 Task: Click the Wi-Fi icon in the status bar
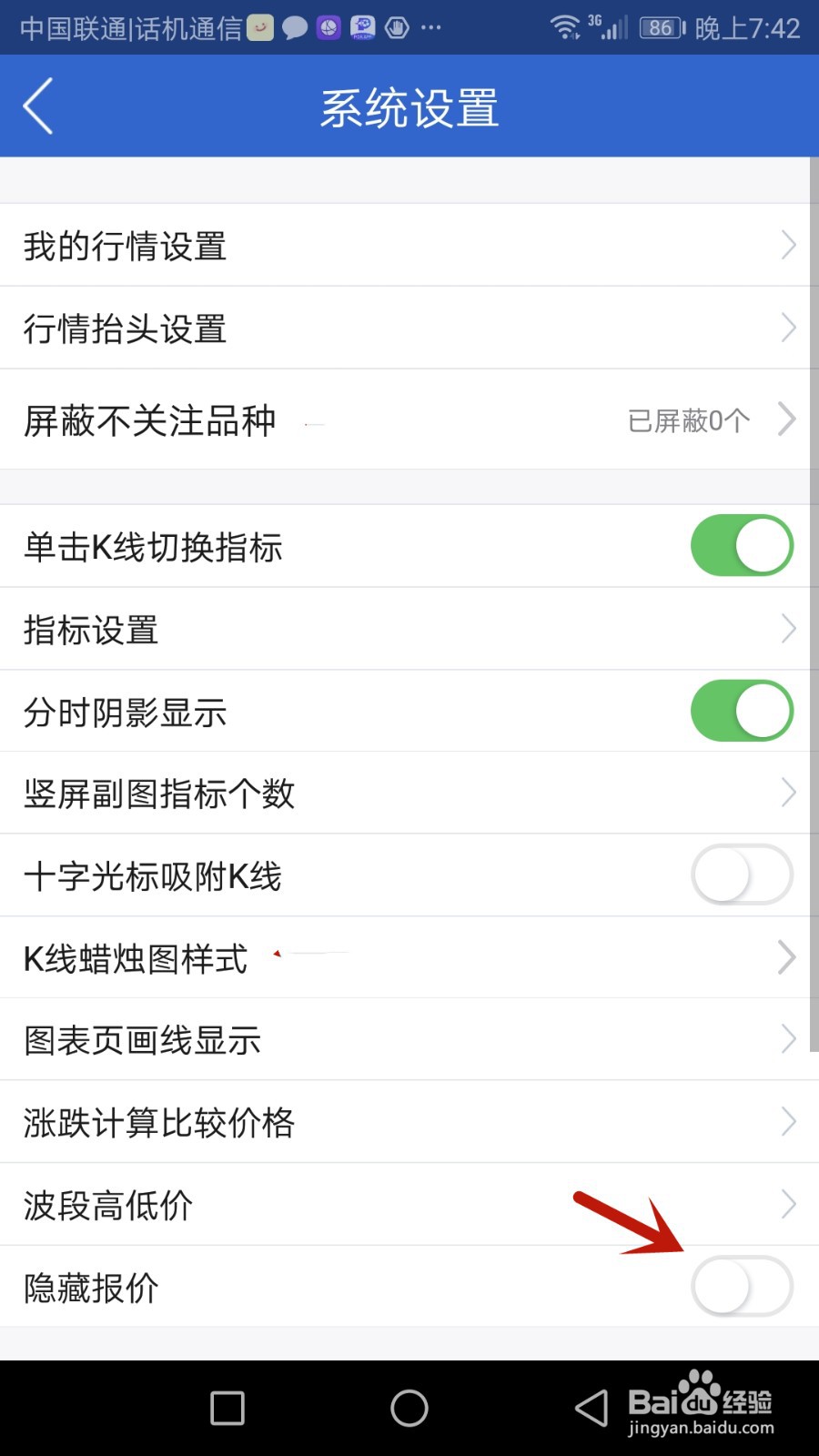click(x=565, y=27)
